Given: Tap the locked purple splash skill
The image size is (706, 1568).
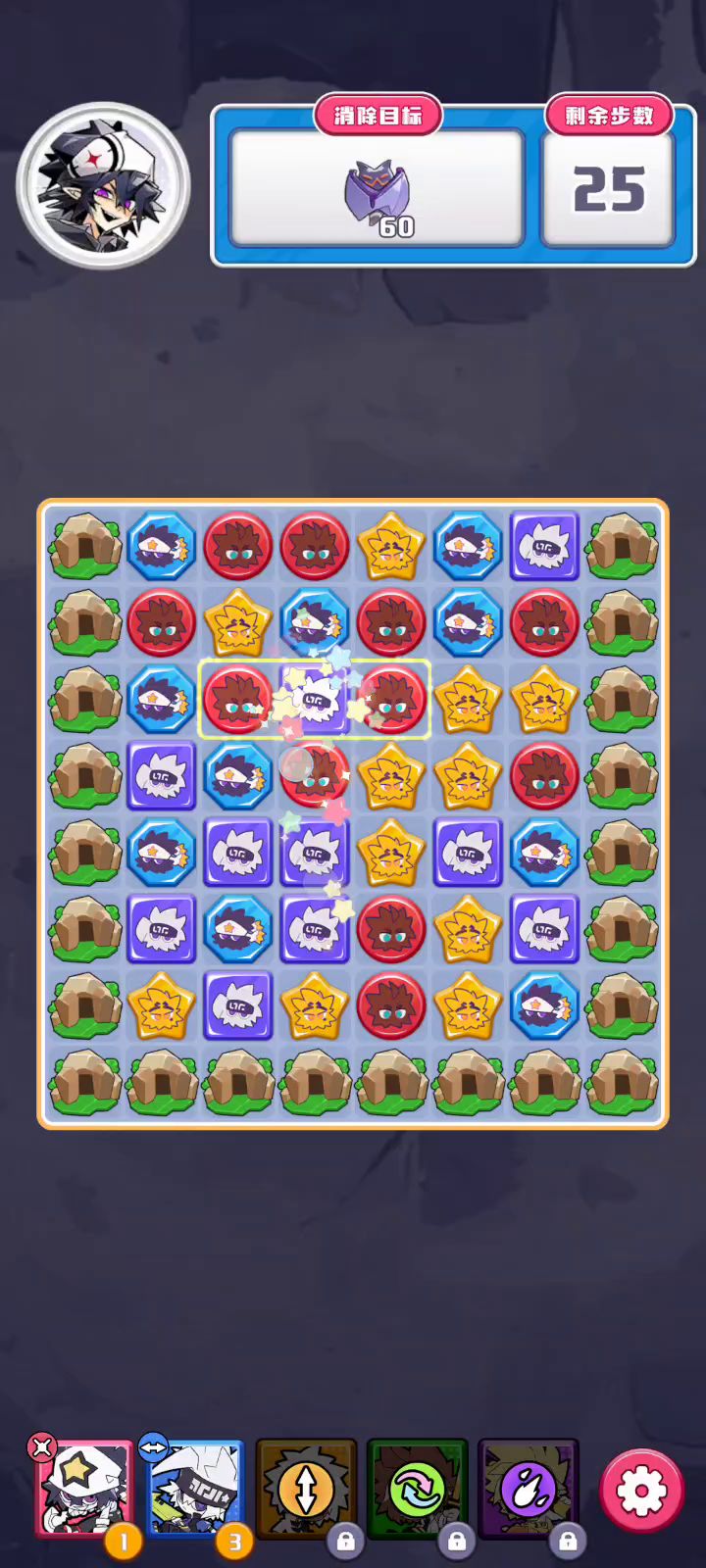Looking at the screenshot, I should tap(528, 1489).
